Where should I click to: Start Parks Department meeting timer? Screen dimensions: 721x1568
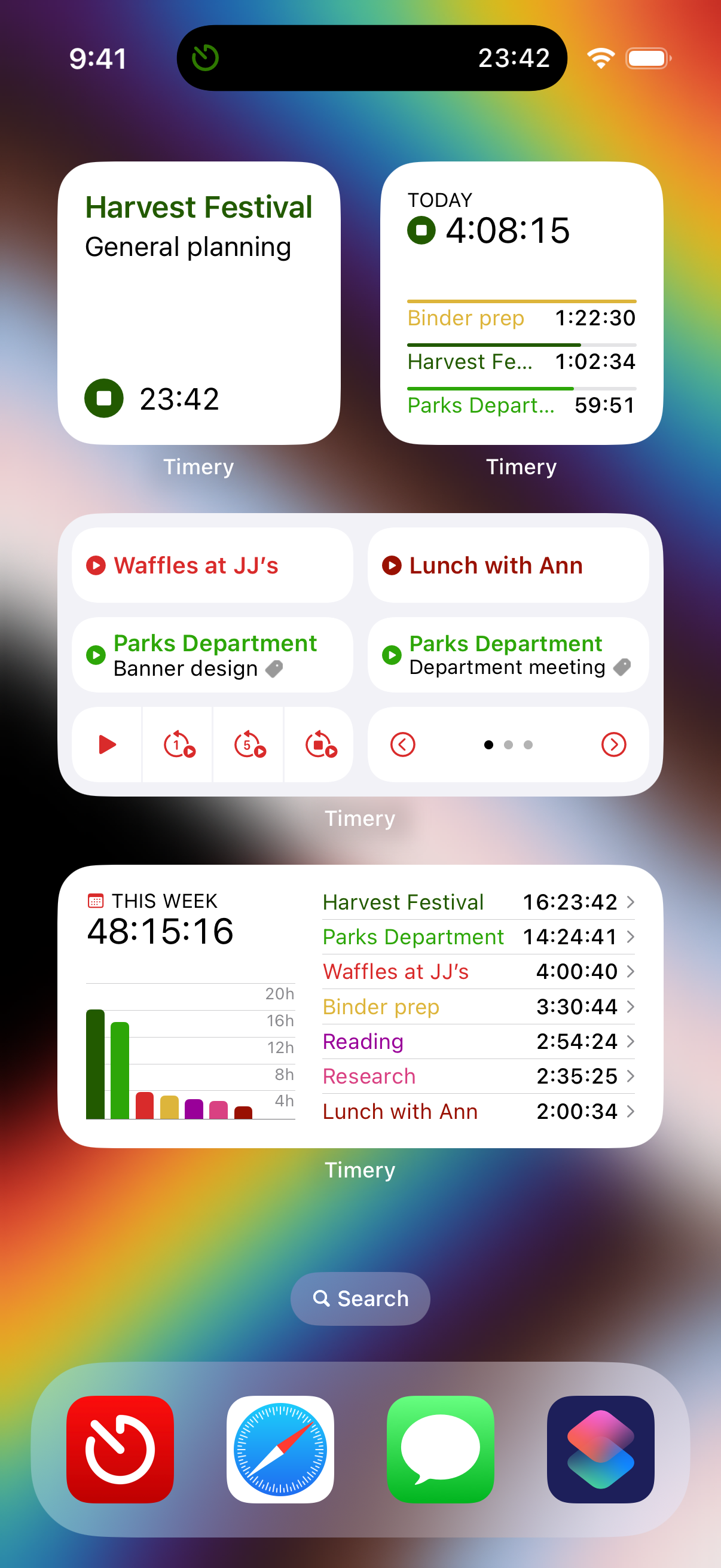(x=508, y=655)
